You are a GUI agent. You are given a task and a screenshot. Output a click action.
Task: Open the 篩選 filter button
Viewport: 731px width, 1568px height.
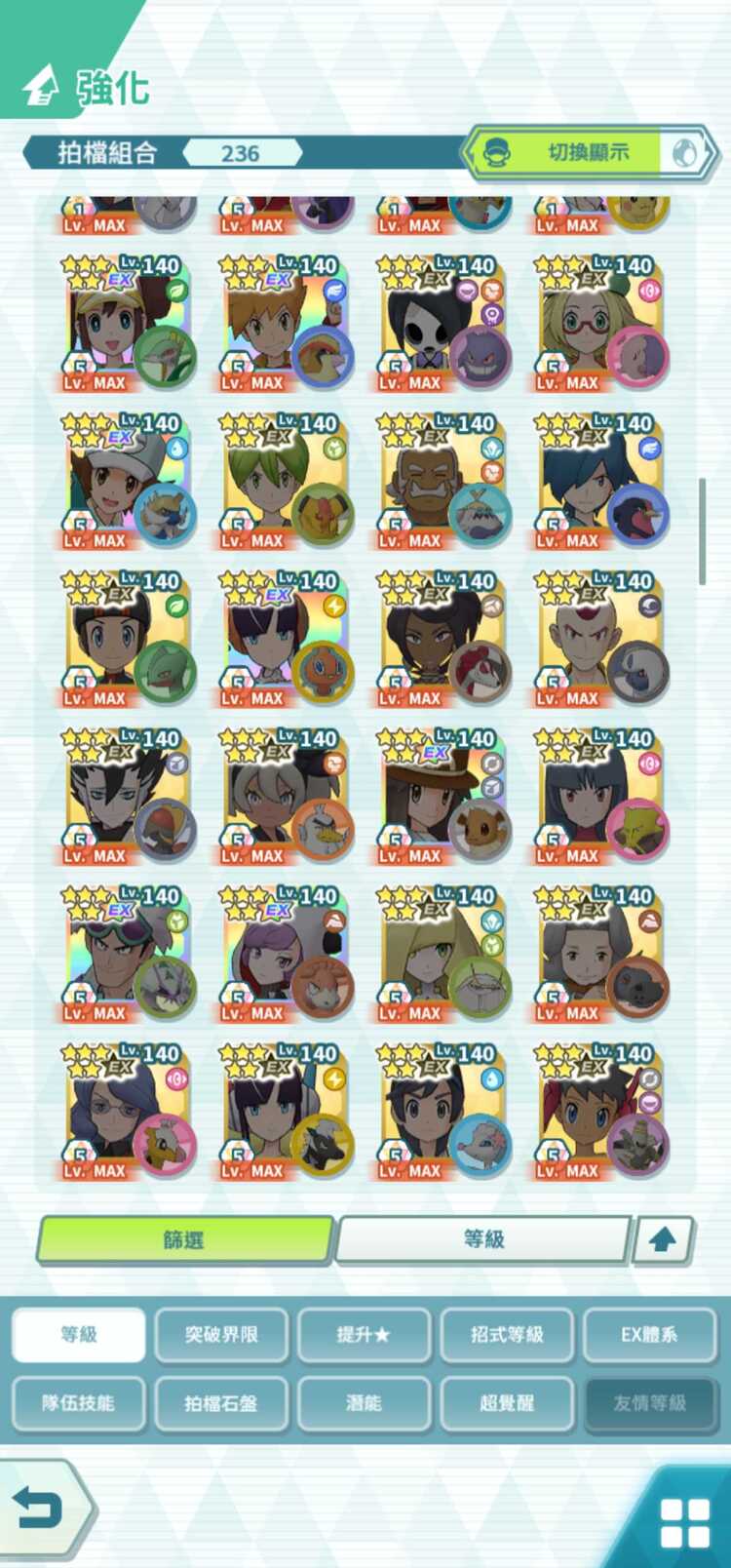[x=185, y=1239]
